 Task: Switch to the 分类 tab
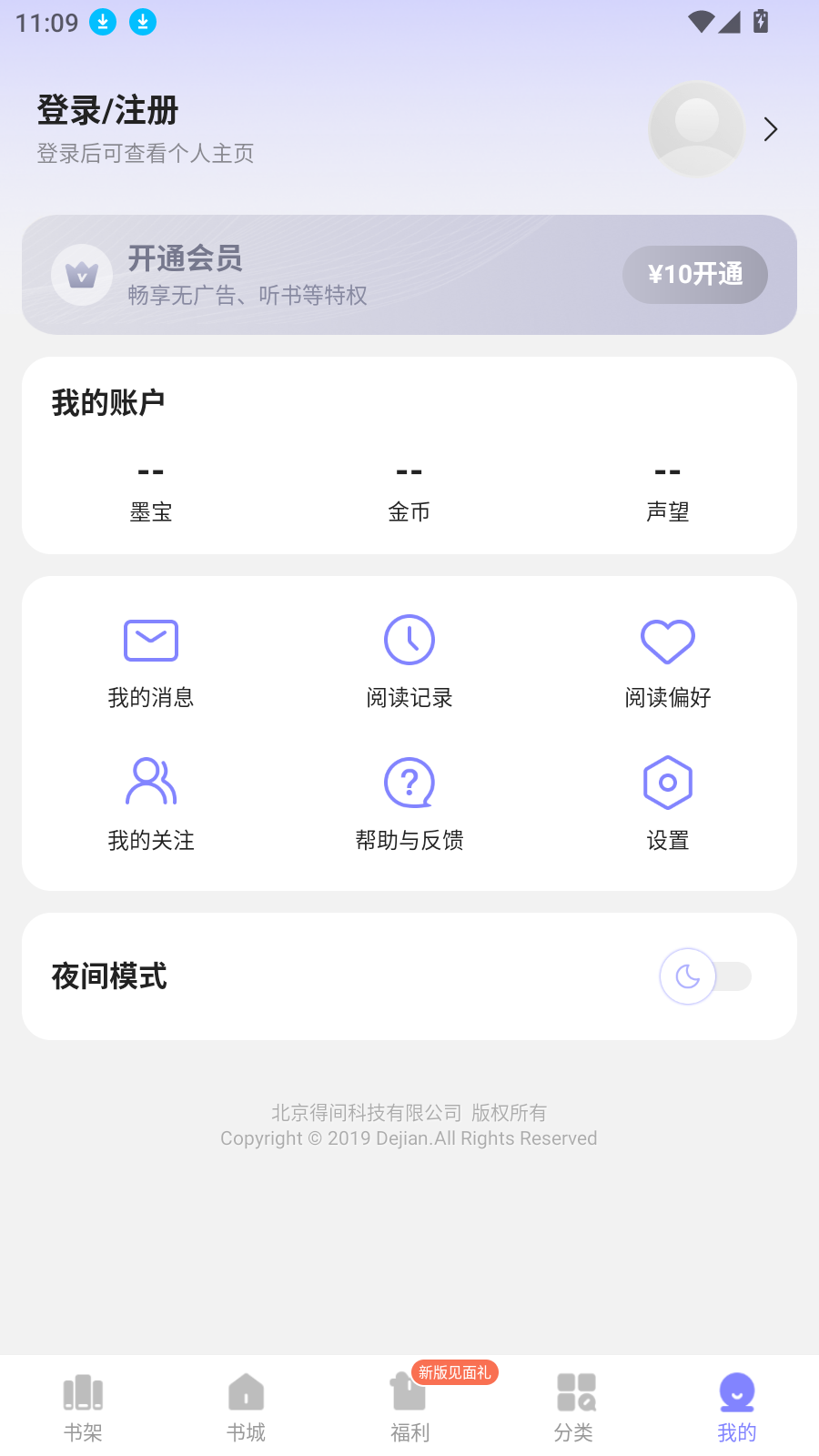(x=573, y=1407)
